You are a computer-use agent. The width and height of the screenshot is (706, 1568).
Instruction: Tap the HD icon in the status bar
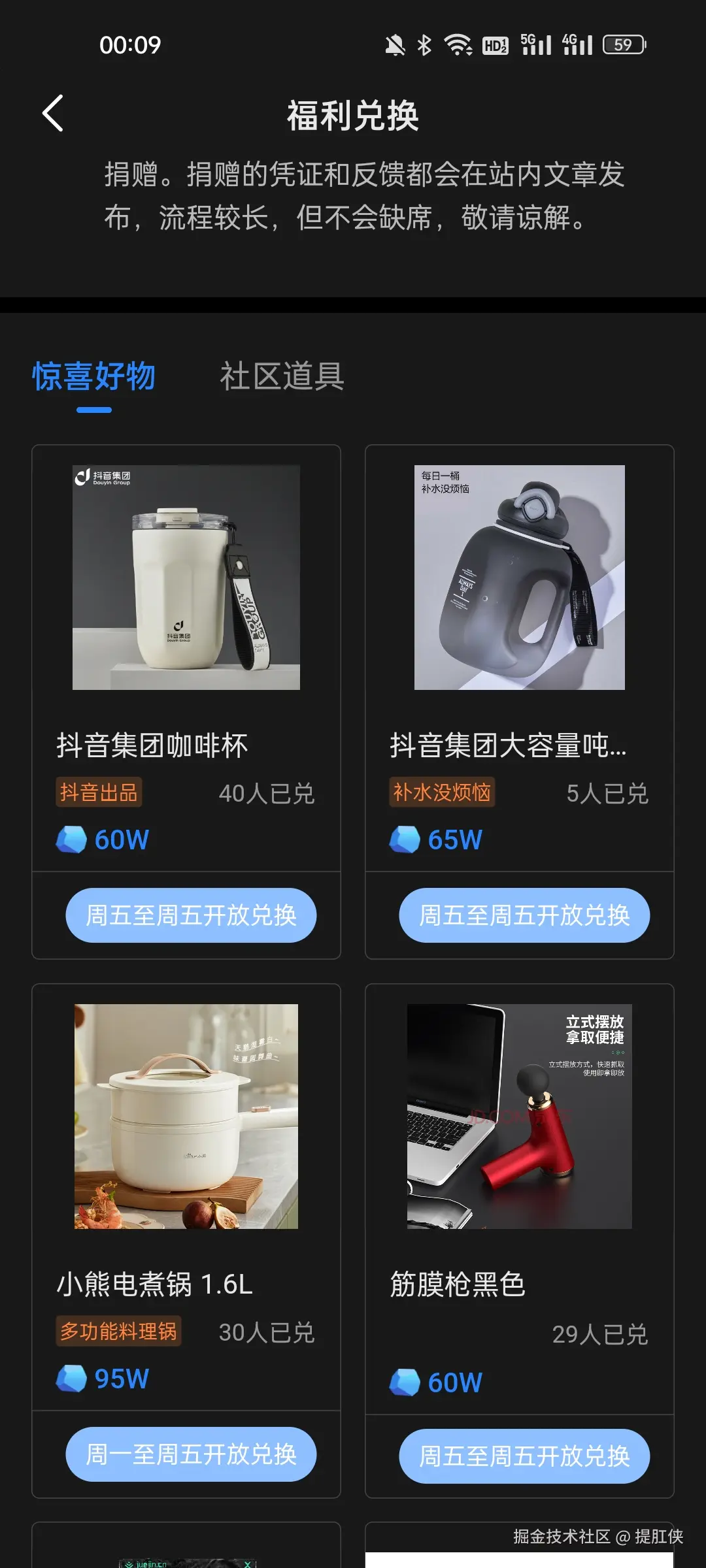coord(495,44)
